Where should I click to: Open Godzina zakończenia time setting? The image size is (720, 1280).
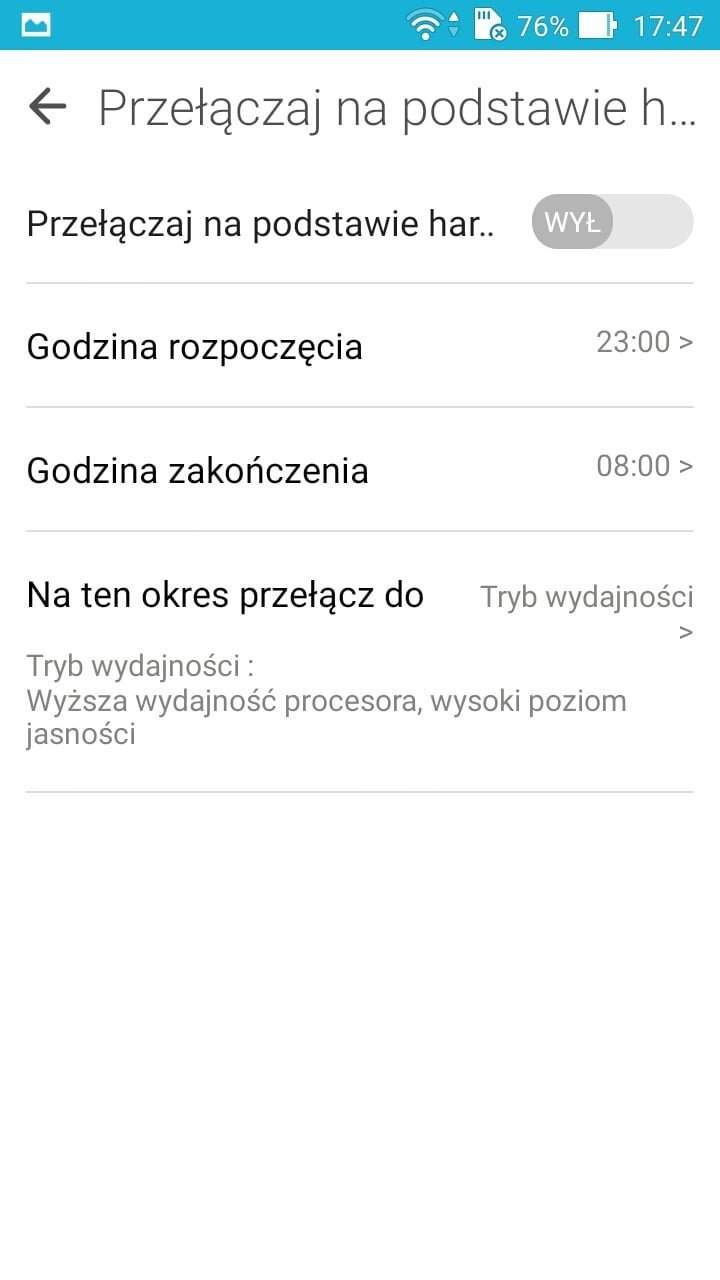pos(360,470)
